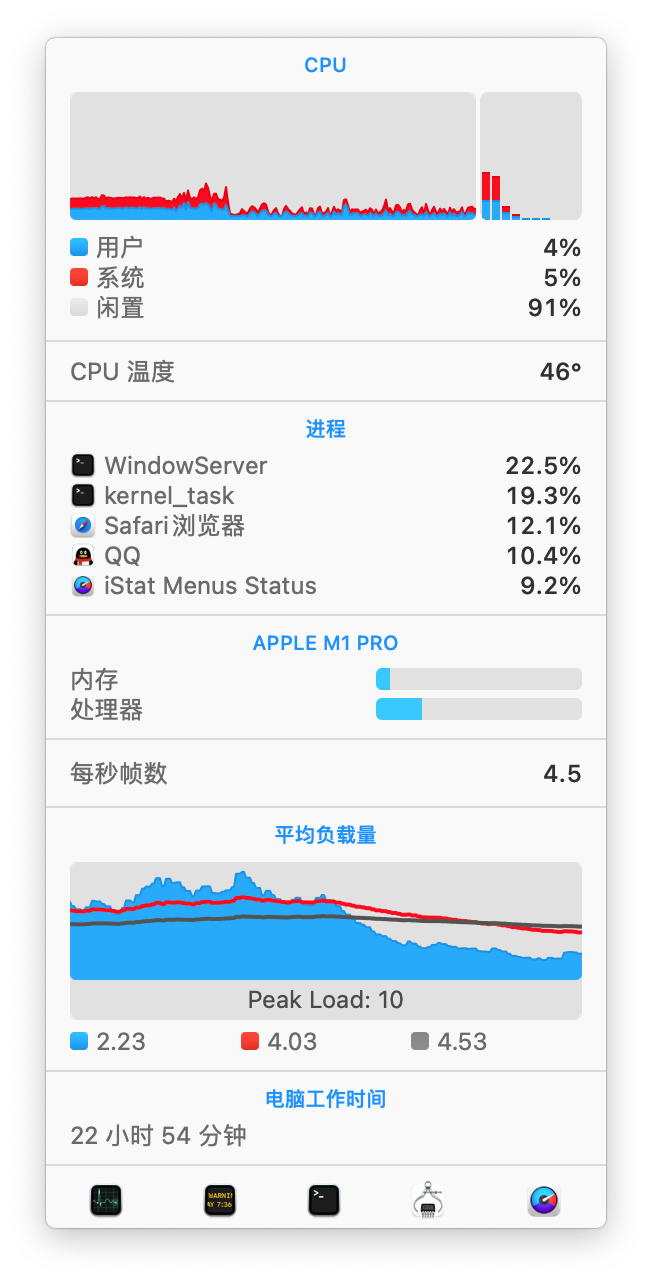Open the System Information icon
This screenshot has height=1282, width=652.
pos(428,1199)
